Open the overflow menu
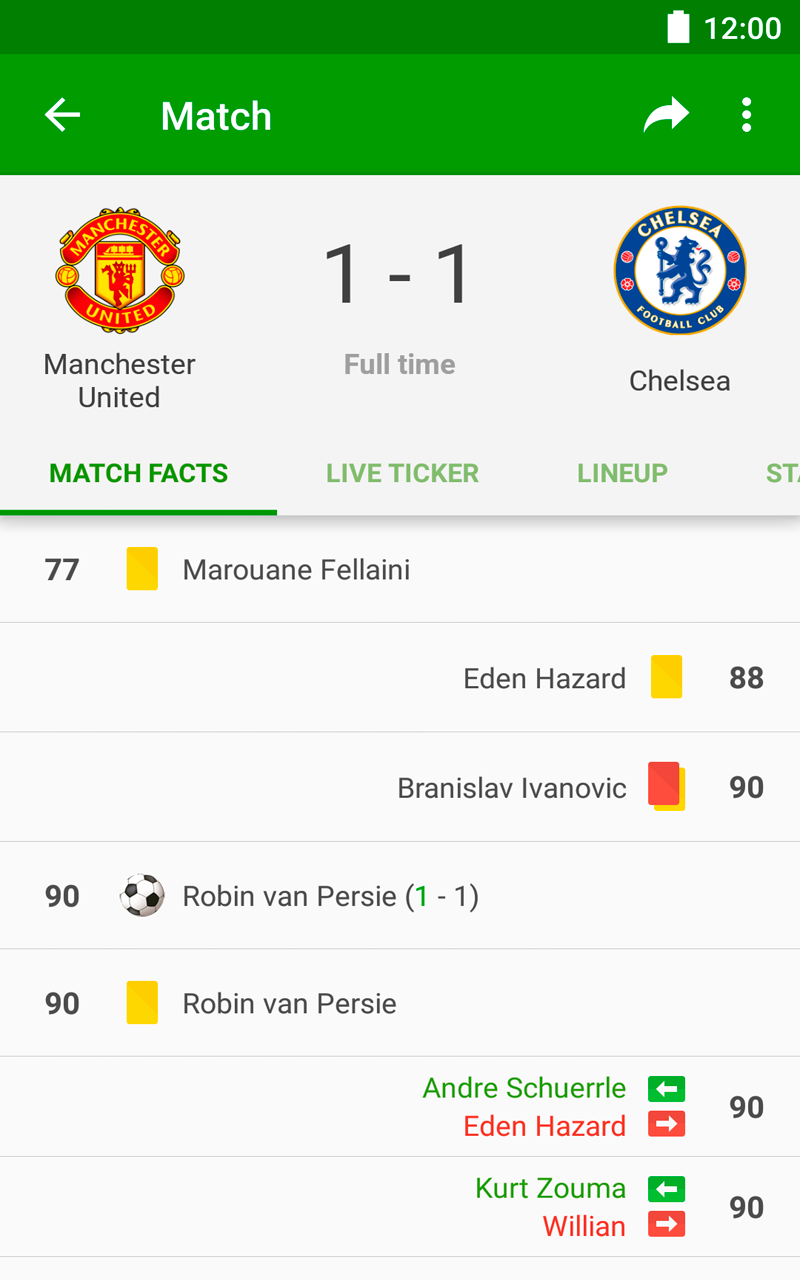 point(746,116)
